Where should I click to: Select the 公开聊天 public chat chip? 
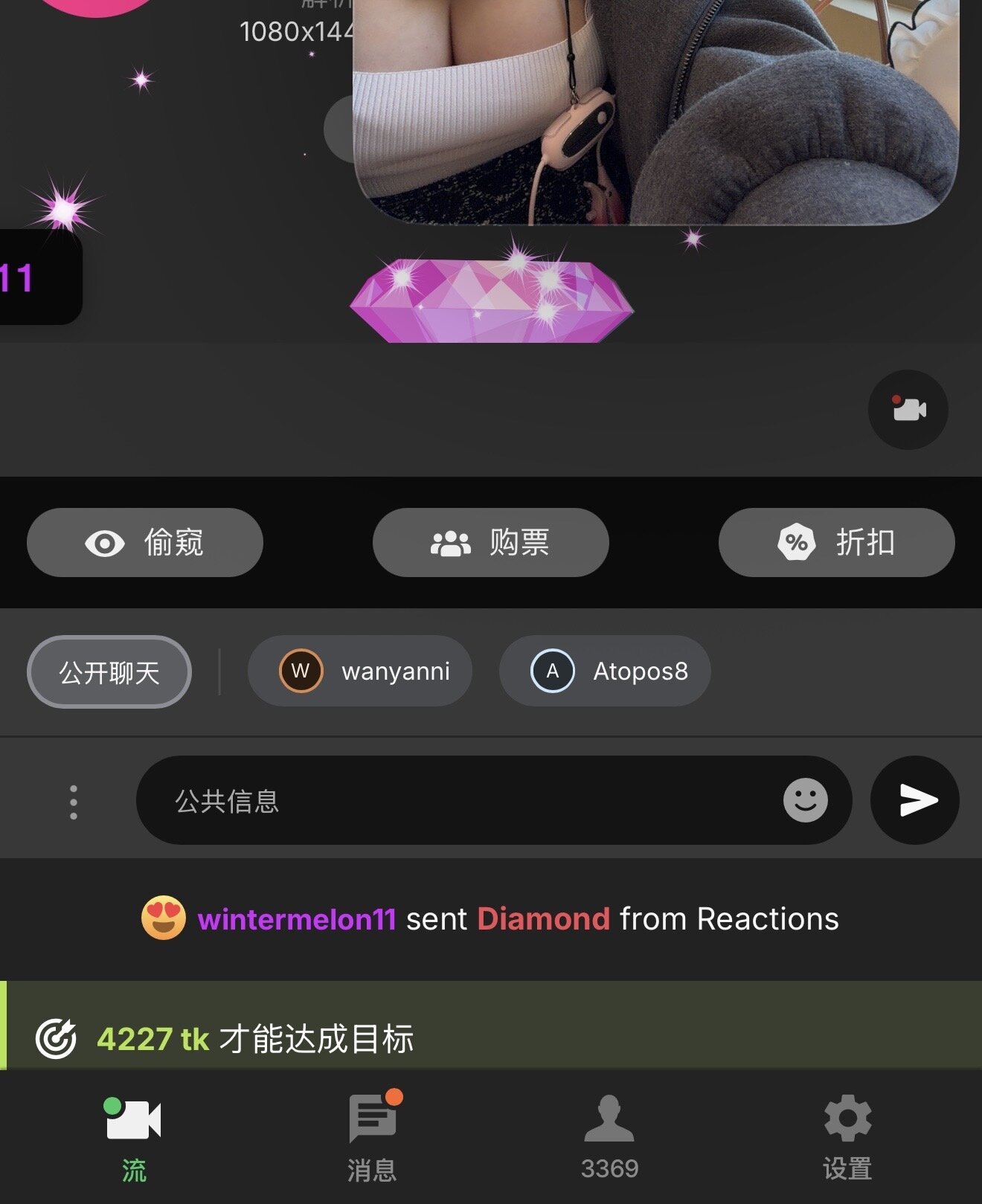pos(109,672)
